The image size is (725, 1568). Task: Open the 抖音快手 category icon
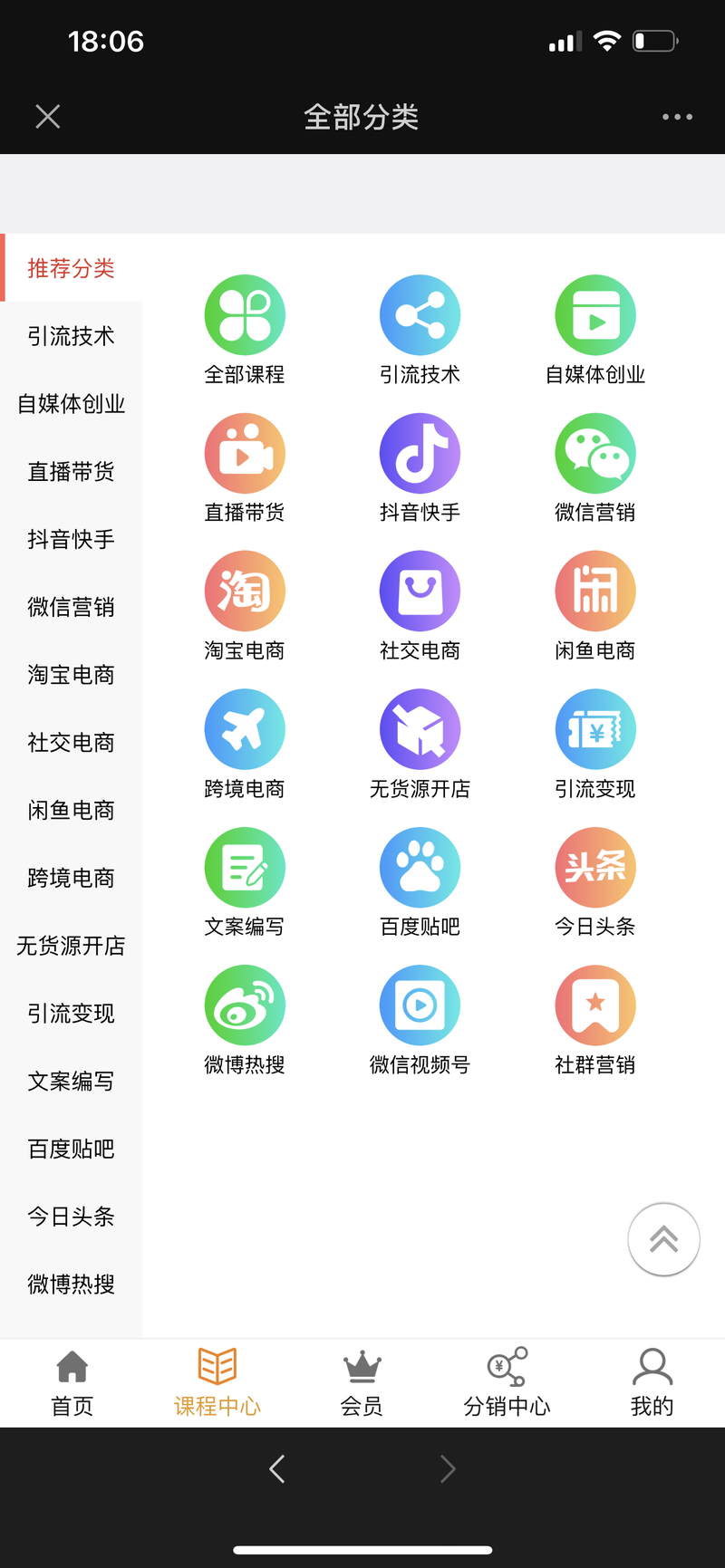(420, 454)
